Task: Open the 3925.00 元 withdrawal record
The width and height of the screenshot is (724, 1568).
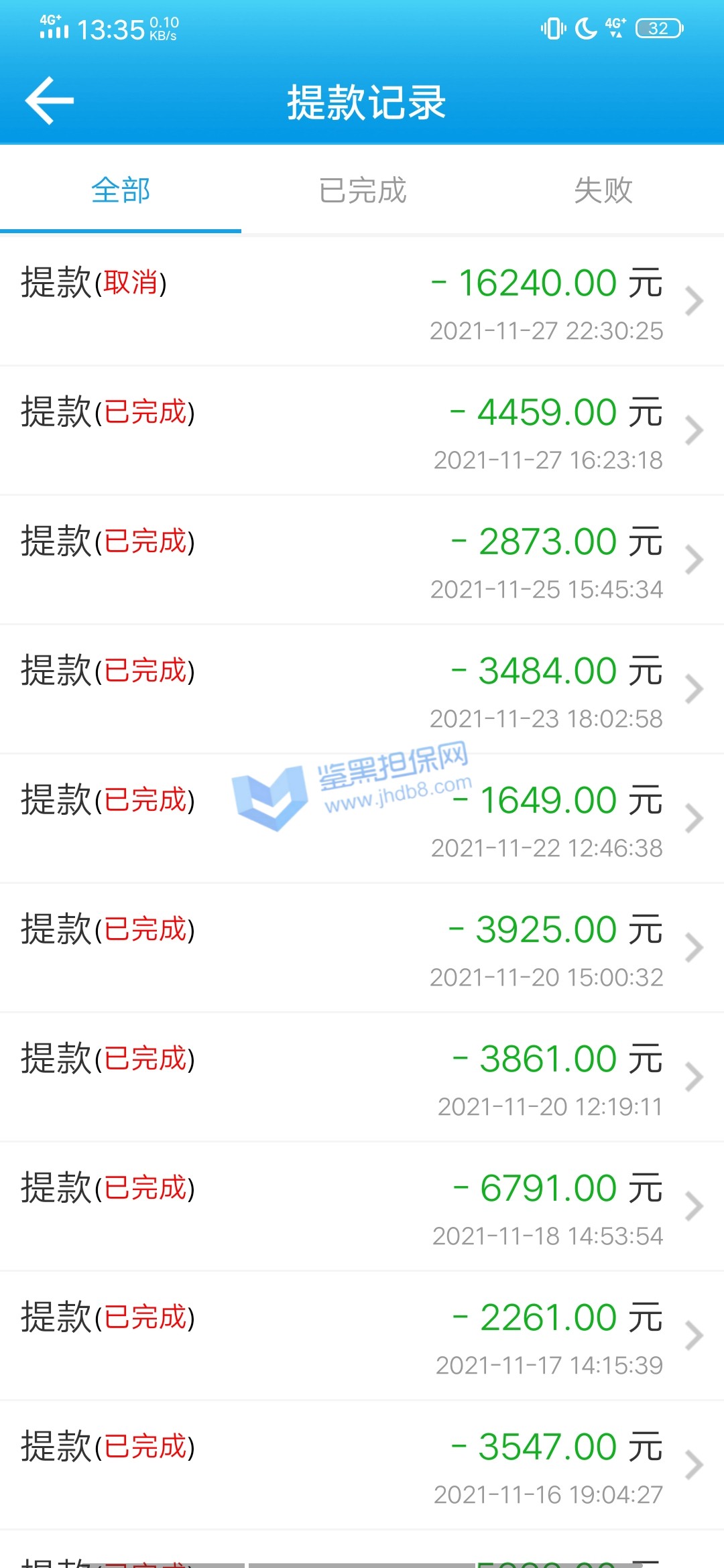Action: click(362, 948)
